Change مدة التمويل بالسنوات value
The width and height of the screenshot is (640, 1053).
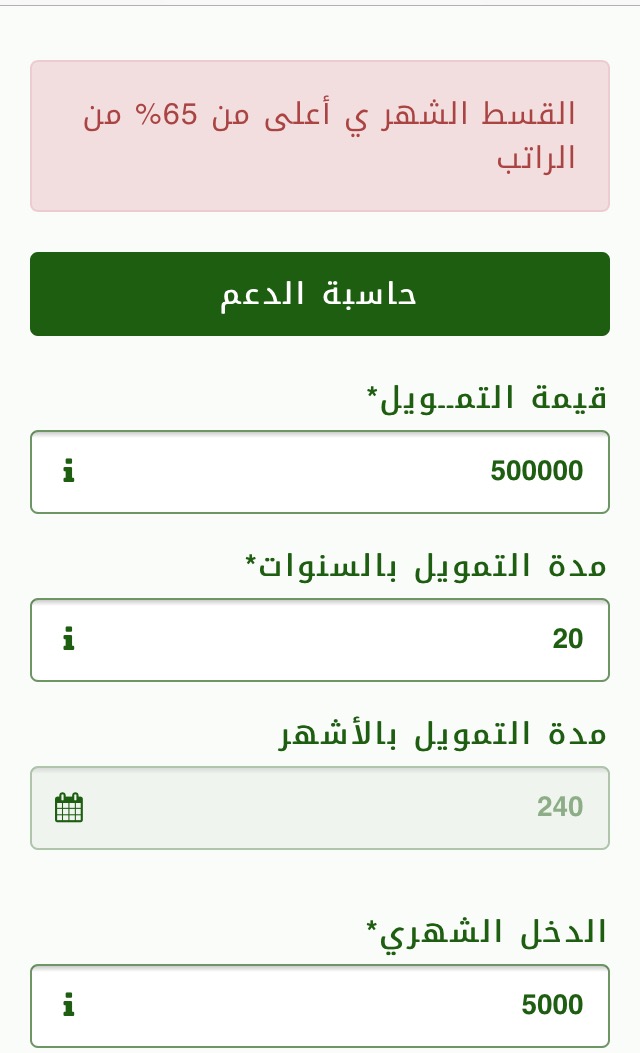pyautogui.click(x=330, y=639)
